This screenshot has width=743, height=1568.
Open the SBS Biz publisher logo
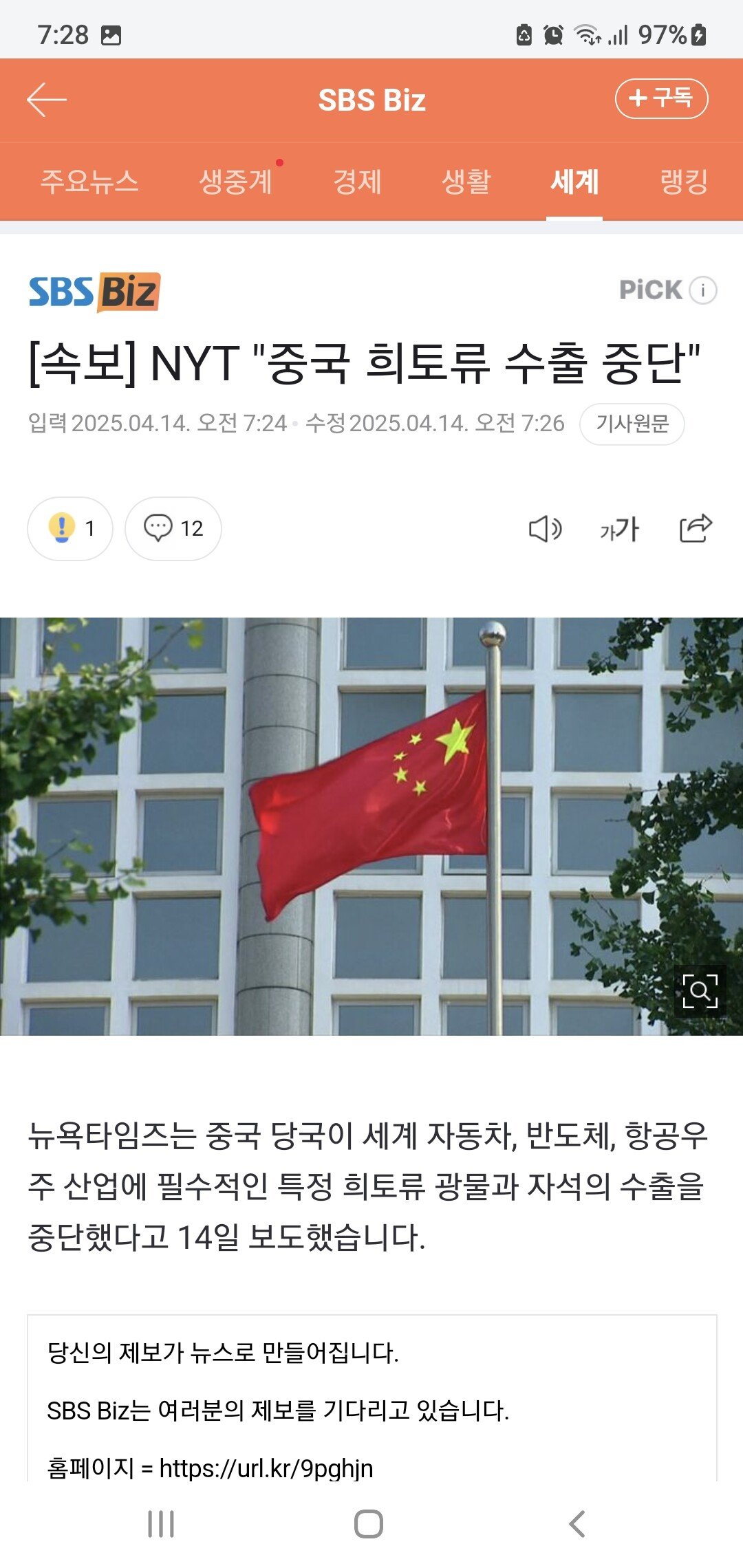[94, 292]
